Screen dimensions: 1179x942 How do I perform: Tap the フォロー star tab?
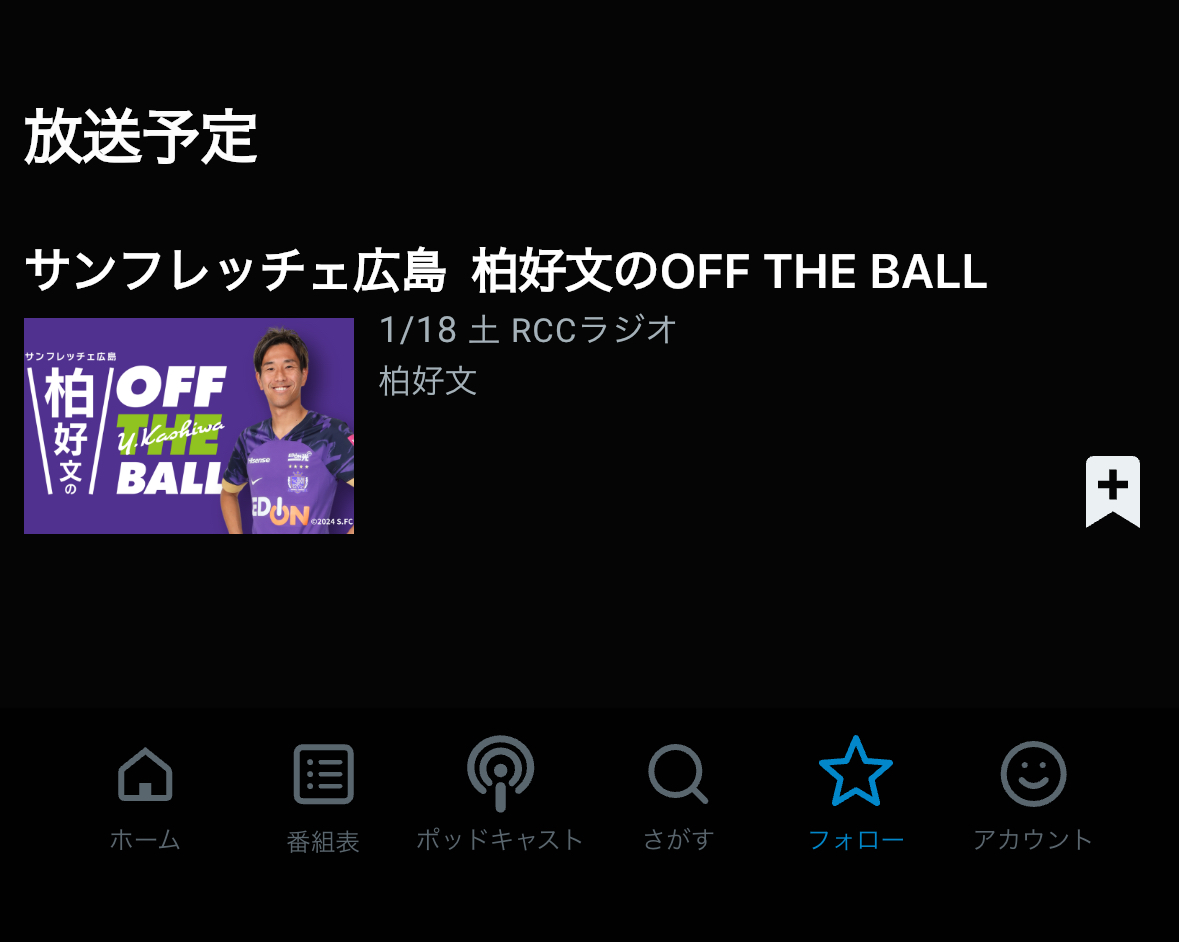pos(855,796)
